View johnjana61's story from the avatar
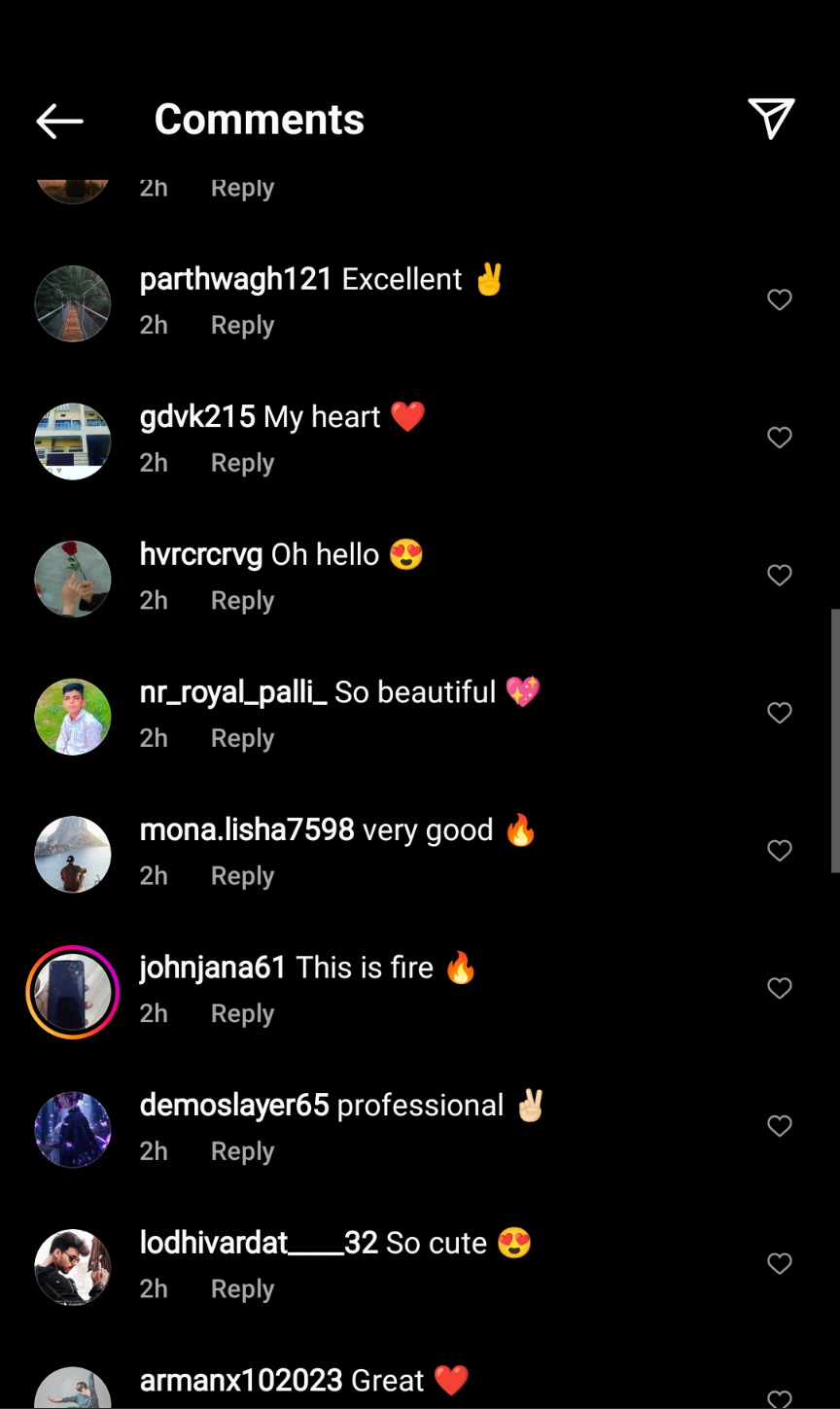 pos(73,992)
